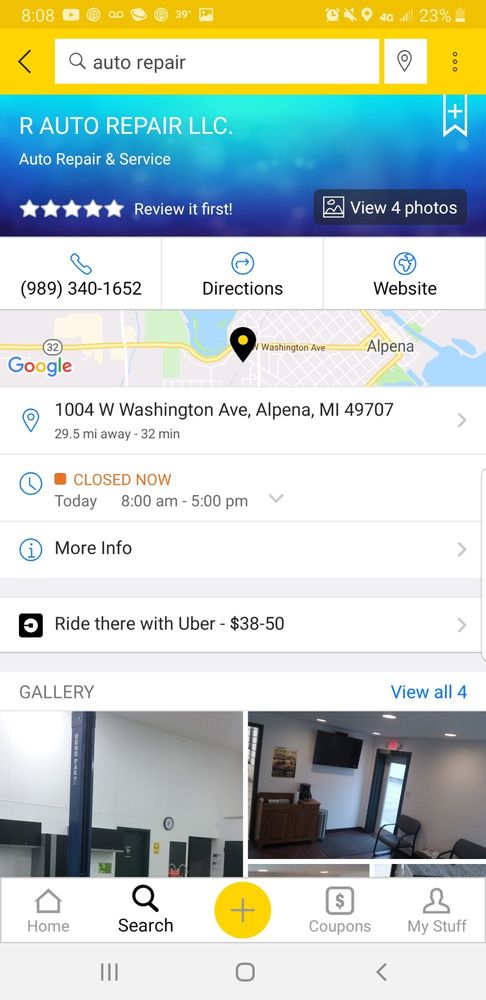Image resolution: width=486 pixels, height=1000 pixels.
Task: Switch to the Coupons tab
Action: pyautogui.click(x=339, y=911)
